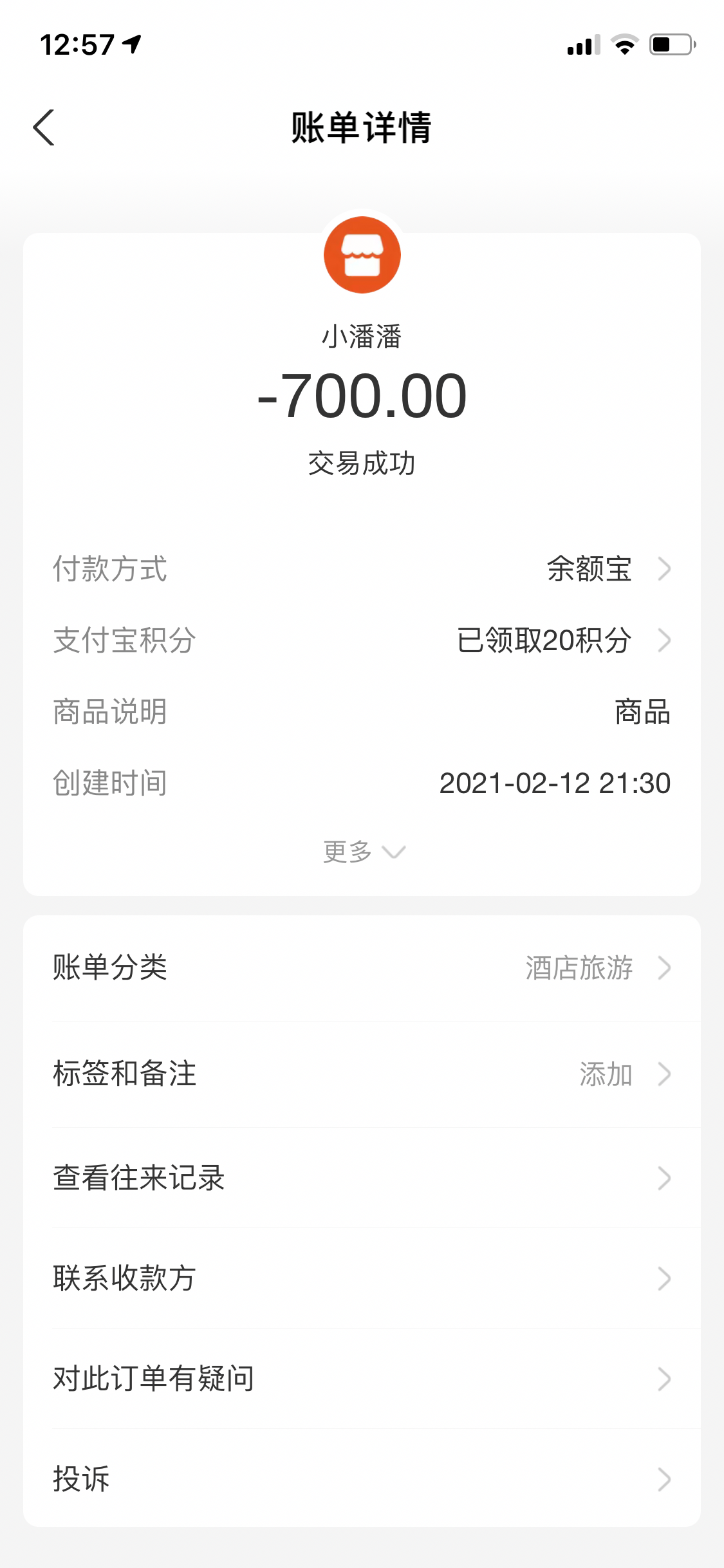Open the 付款方式 chevron arrow
The image size is (724, 1568).
tap(665, 569)
